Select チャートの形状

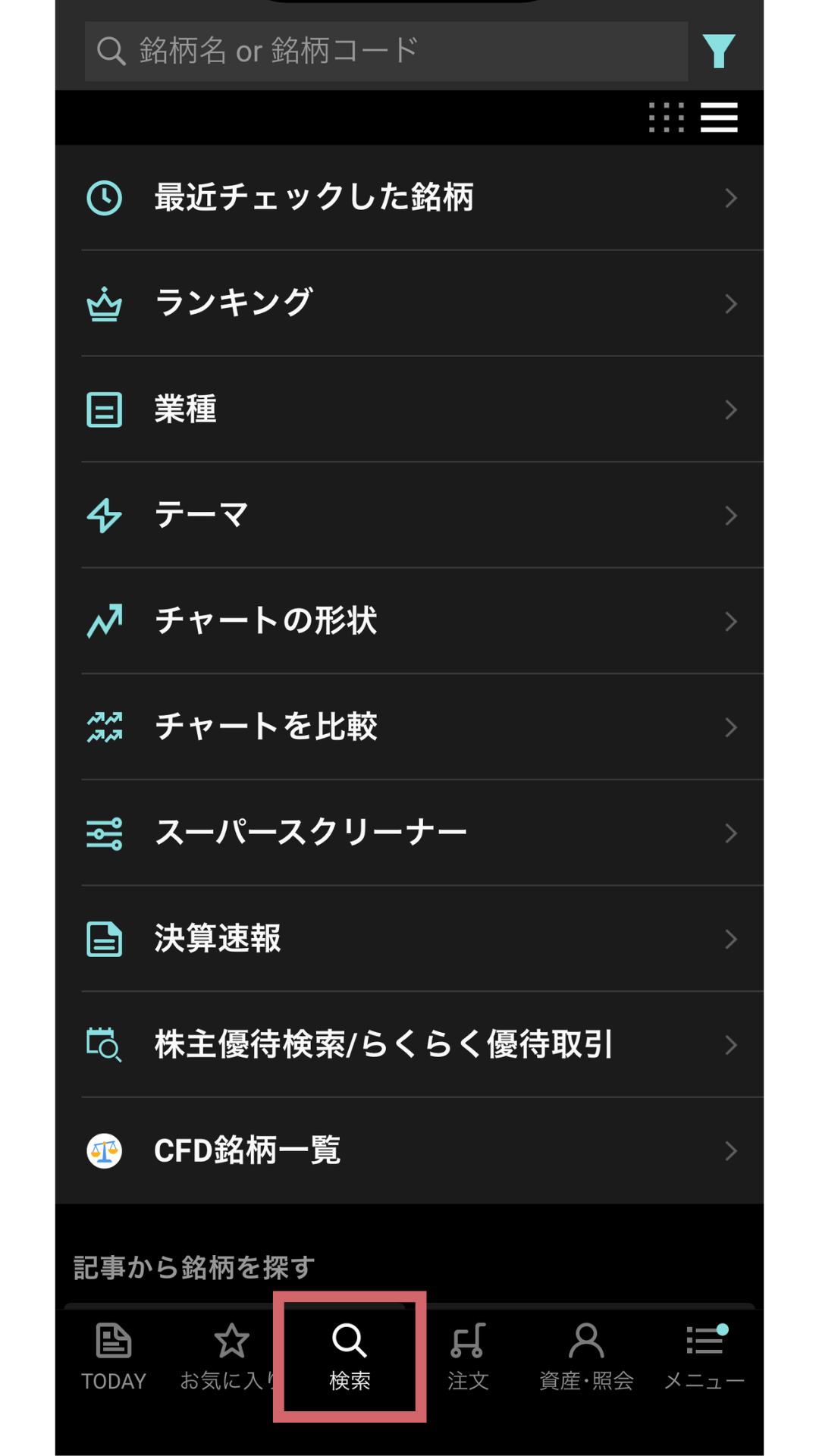tap(409, 621)
